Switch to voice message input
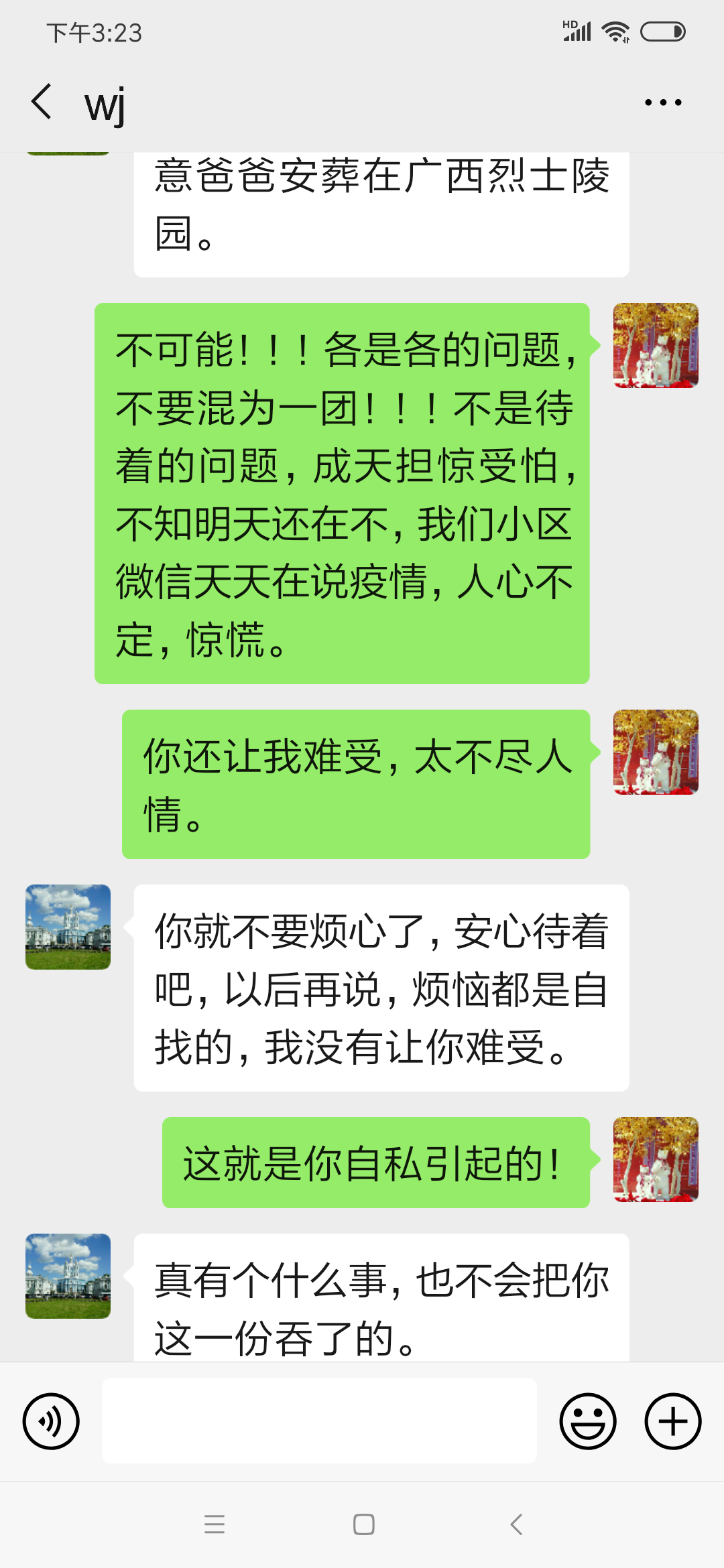724x1568 pixels. click(51, 1421)
